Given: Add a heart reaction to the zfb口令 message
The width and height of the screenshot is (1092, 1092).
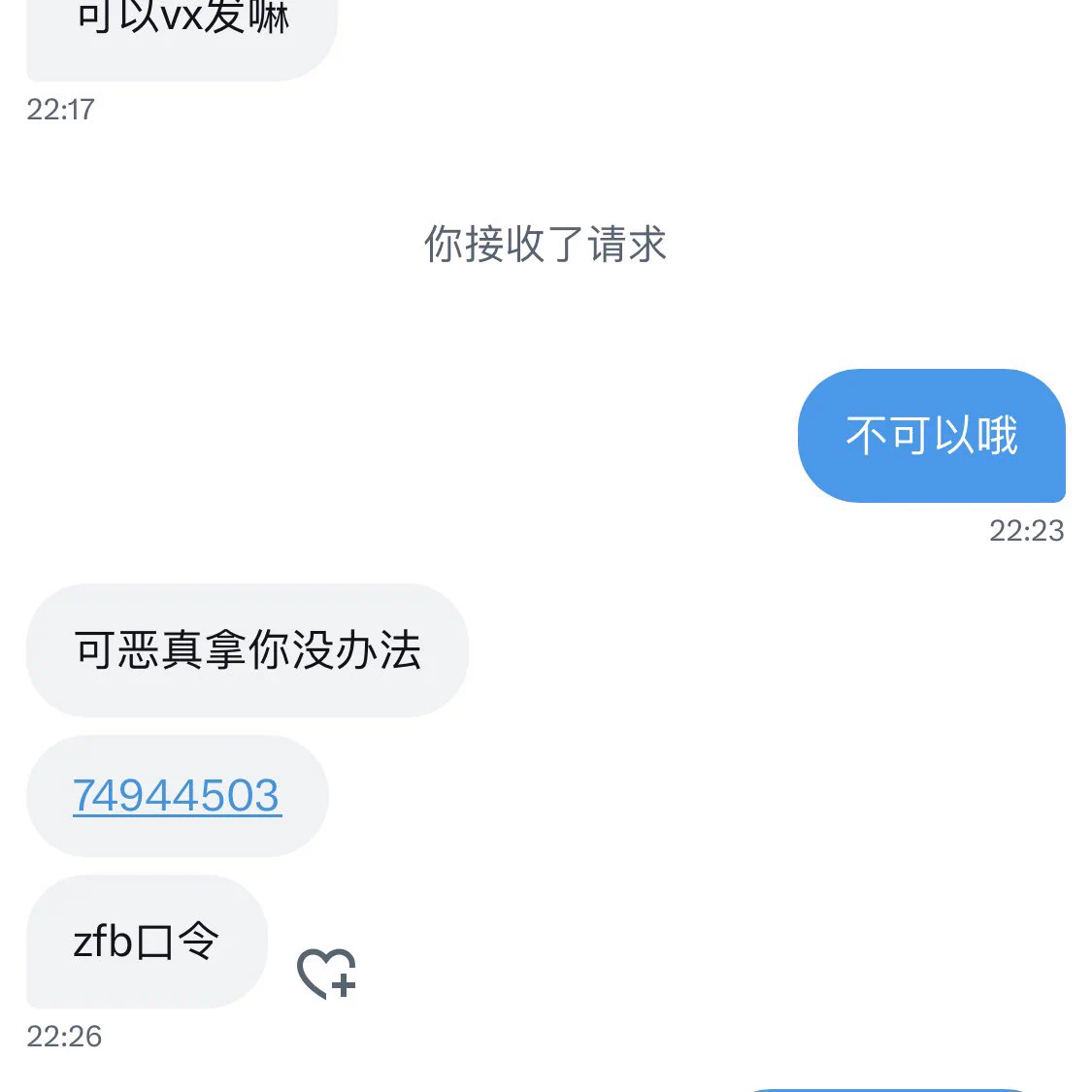Looking at the screenshot, I should pos(326,973).
